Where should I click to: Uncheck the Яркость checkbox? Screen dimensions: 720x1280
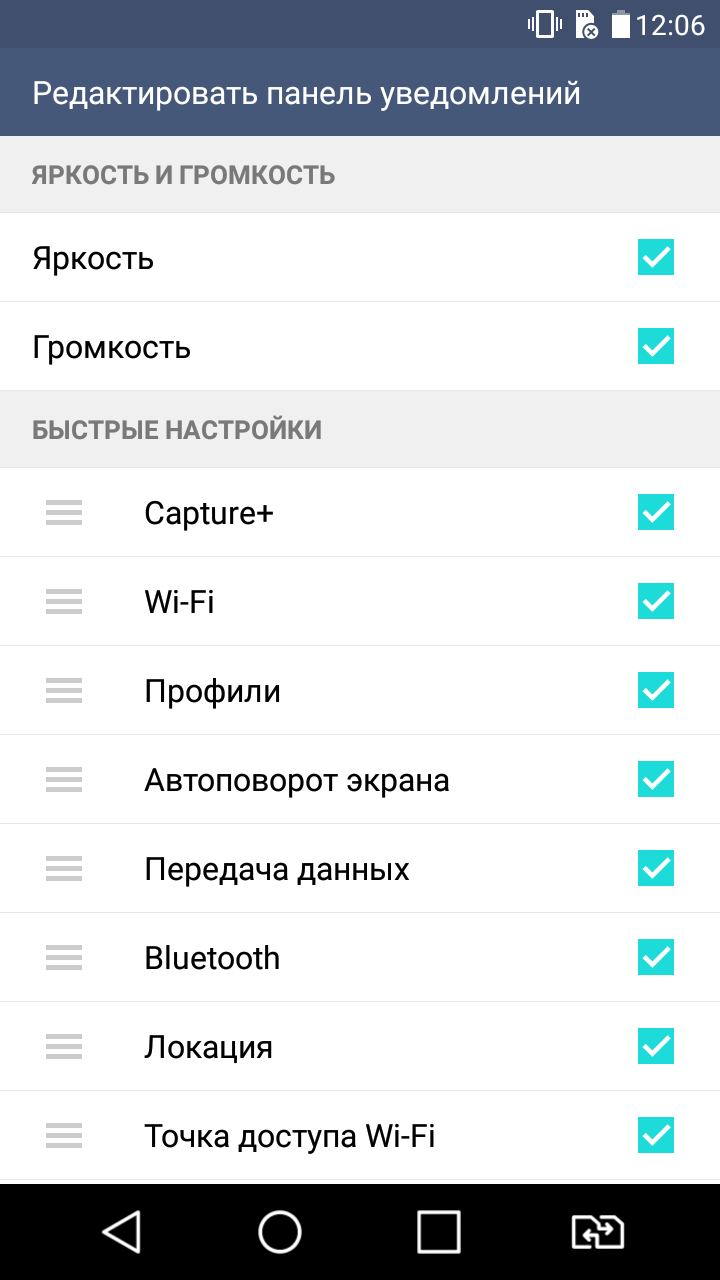pyautogui.click(x=656, y=257)
